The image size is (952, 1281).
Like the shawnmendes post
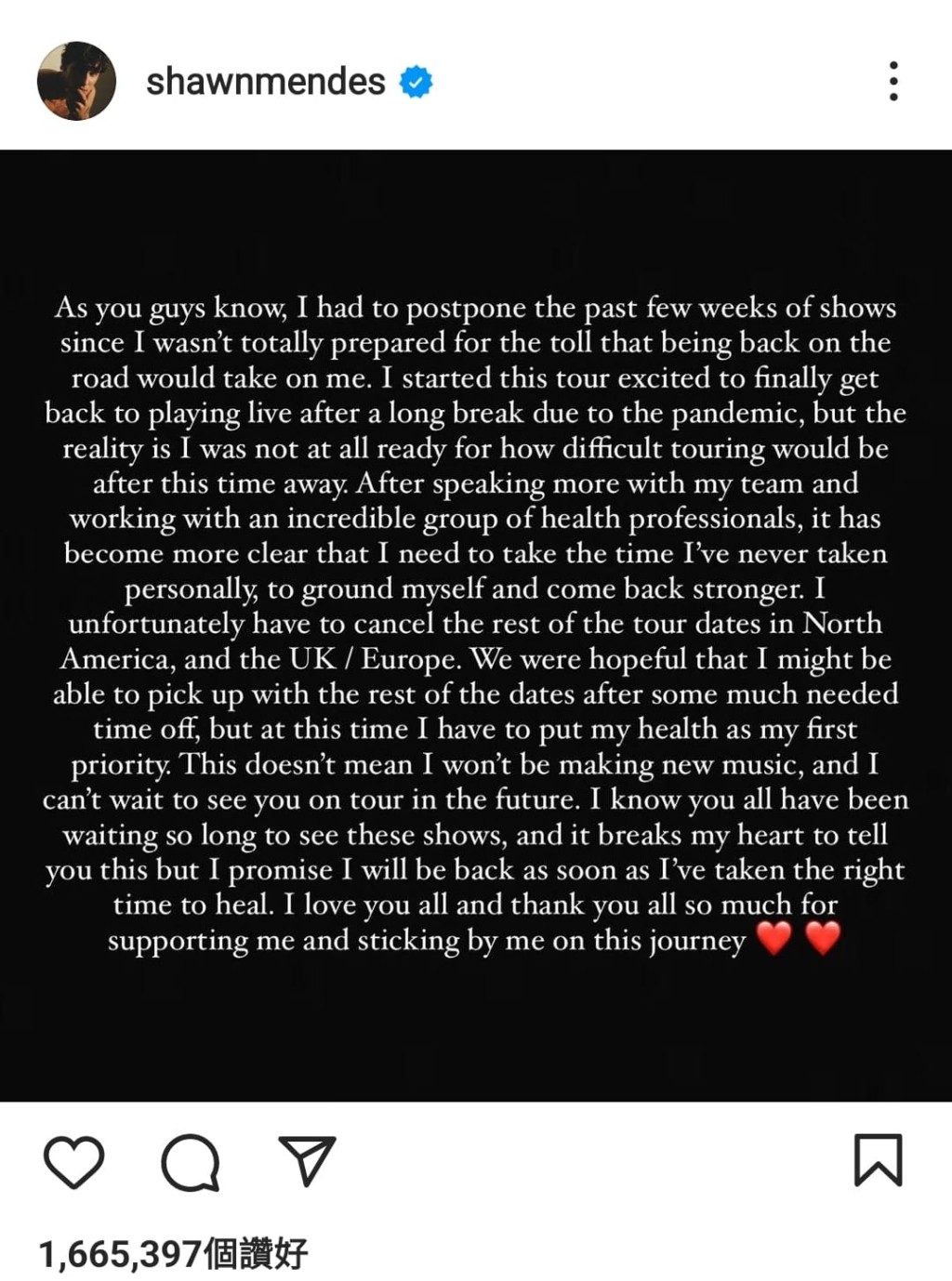point(73,1161)
